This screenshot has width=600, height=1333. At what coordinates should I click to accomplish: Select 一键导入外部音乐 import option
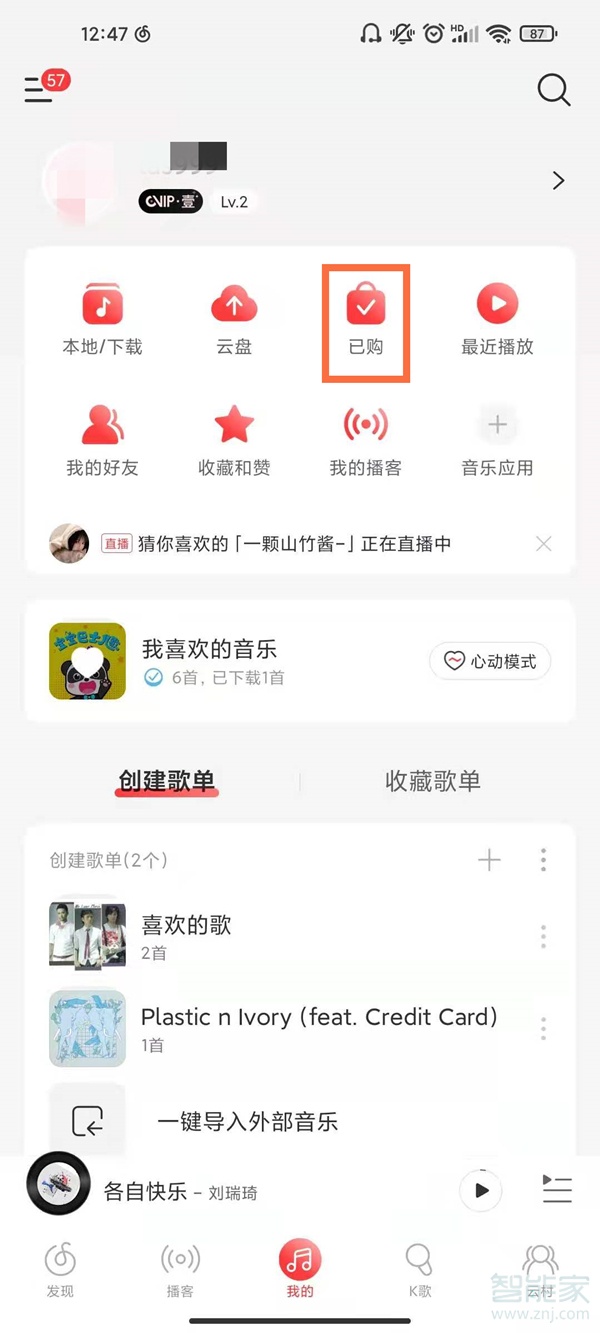click(247, 1121)
